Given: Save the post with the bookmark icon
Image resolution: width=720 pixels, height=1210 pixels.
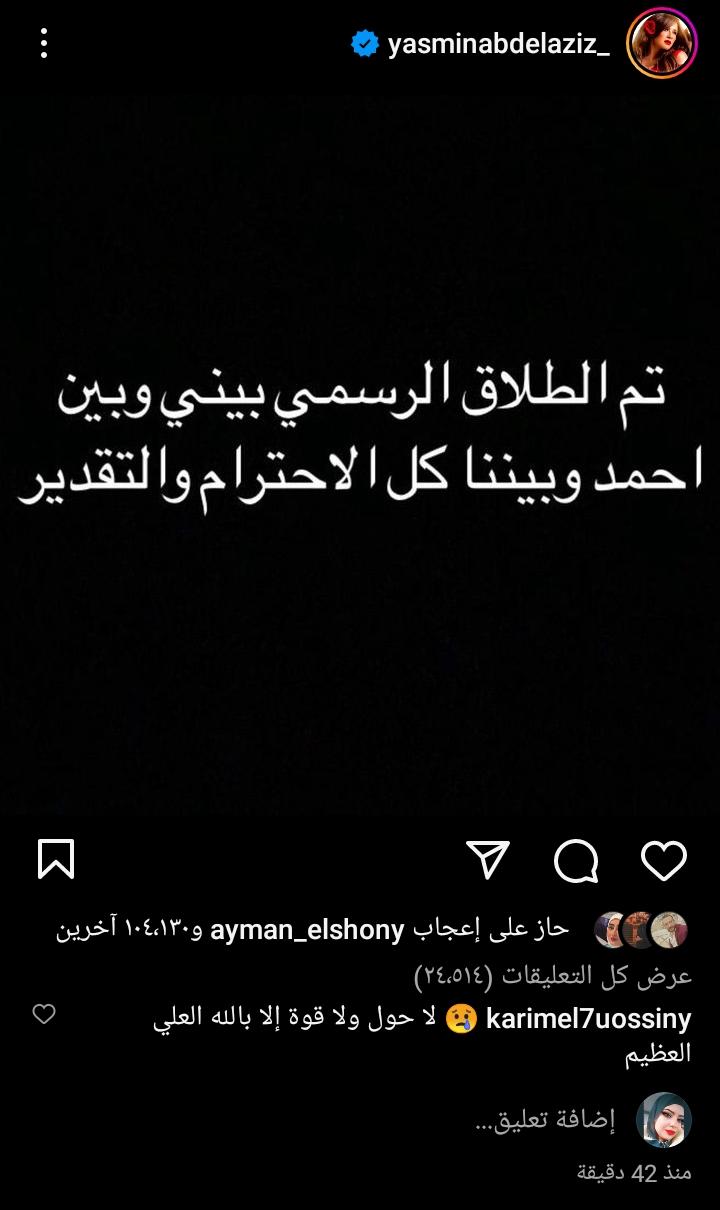Looking at the screenshot, I should point(56,859).
